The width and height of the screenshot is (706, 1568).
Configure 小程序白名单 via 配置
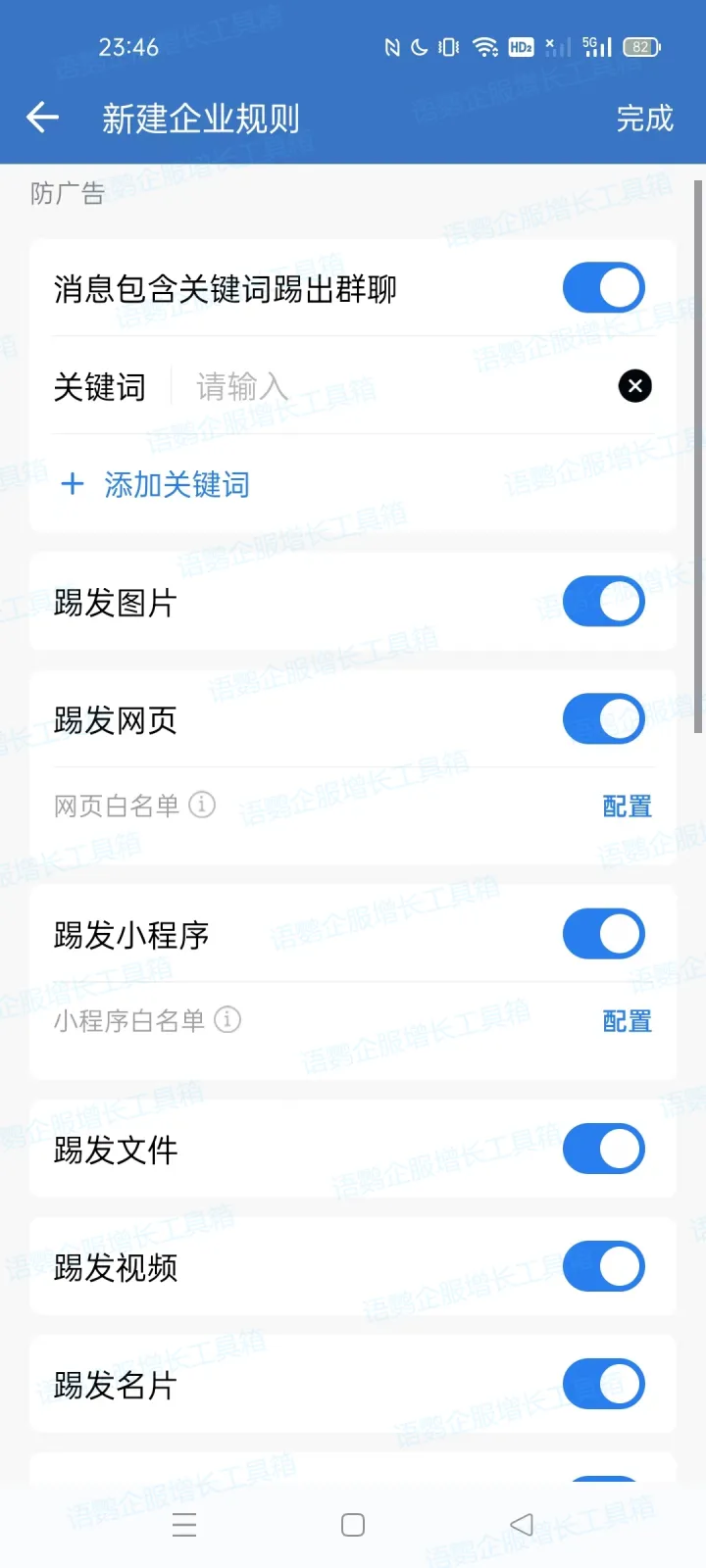coord(627,1021)
